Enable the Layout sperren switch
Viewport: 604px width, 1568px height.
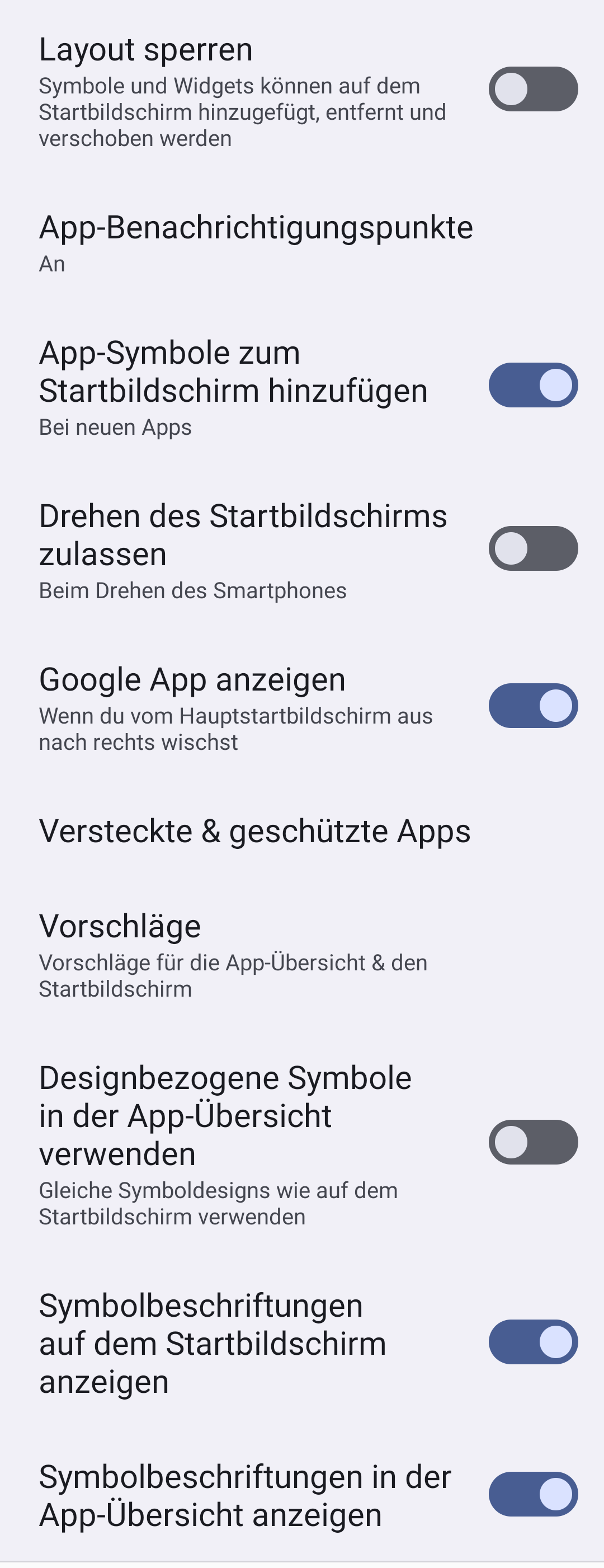533,89
